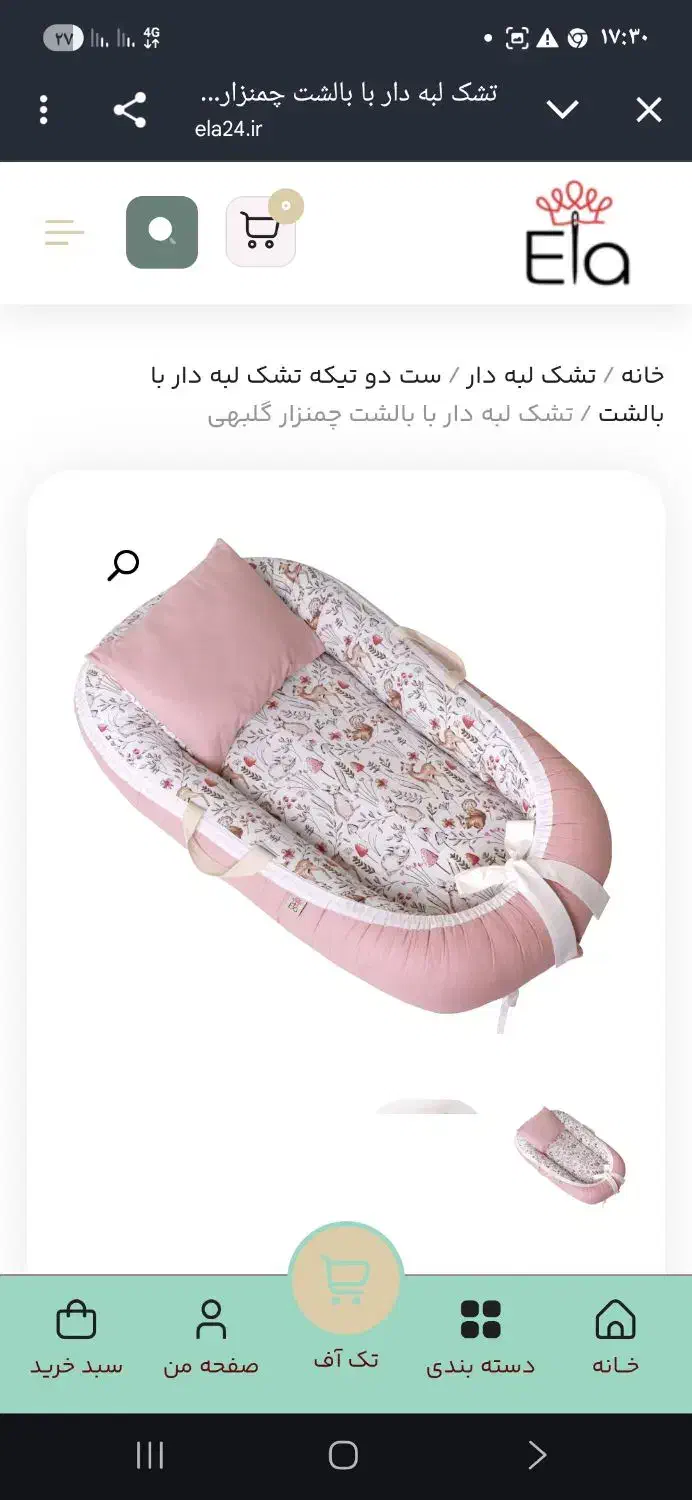Expand the tab with the down chevron
The height and width of the screenshot is (1500, 692).
tap(563, 109)
